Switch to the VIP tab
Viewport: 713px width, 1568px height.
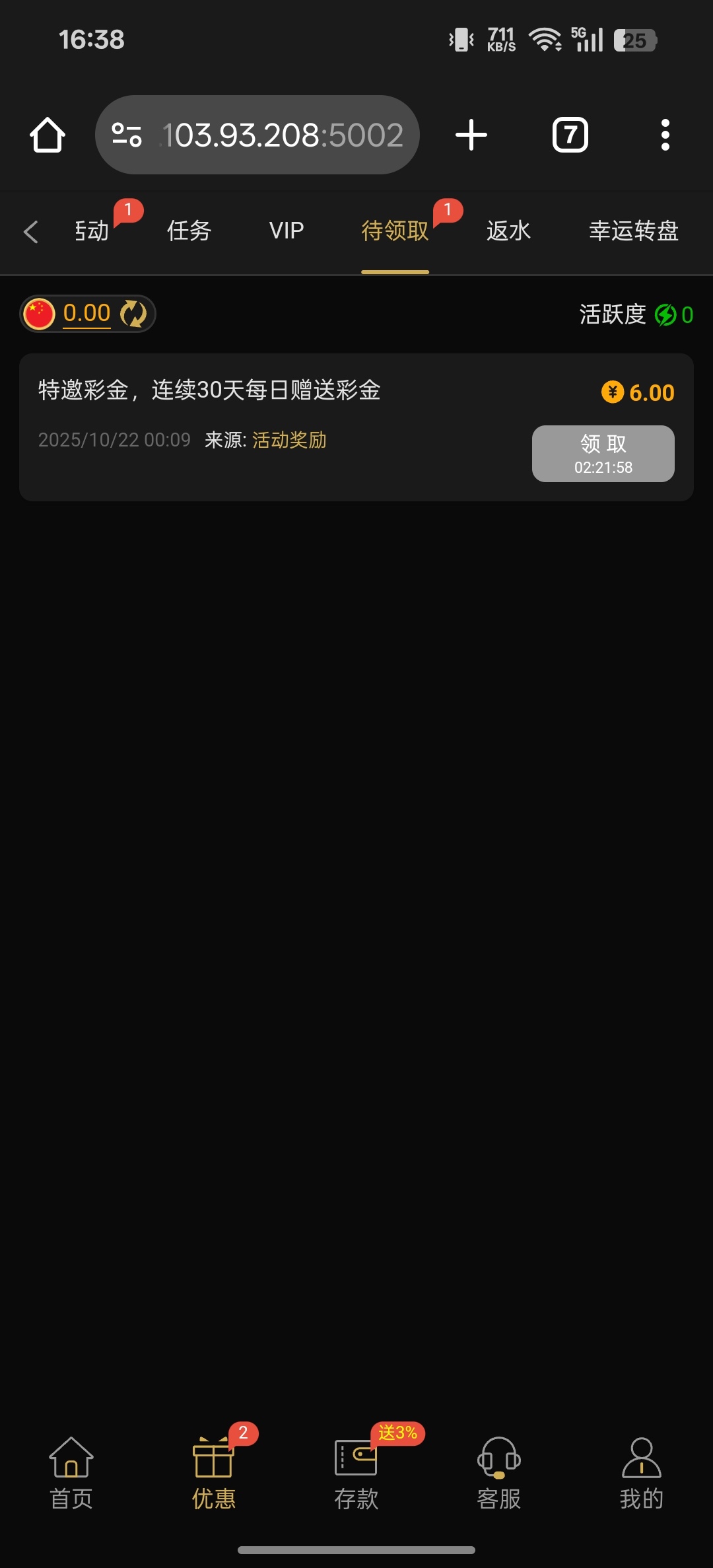click(x=287, y=231)
